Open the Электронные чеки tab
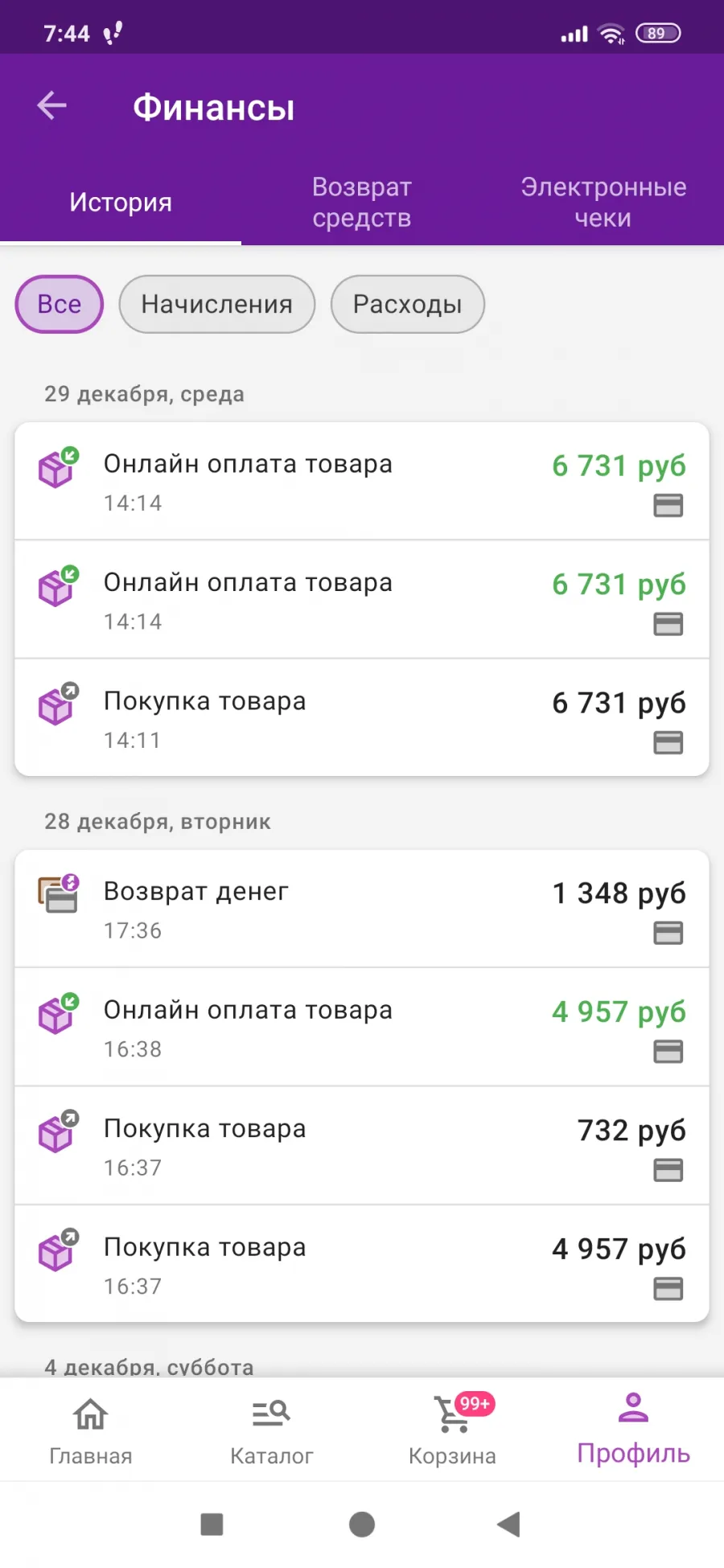 click(x=603, y=203)
